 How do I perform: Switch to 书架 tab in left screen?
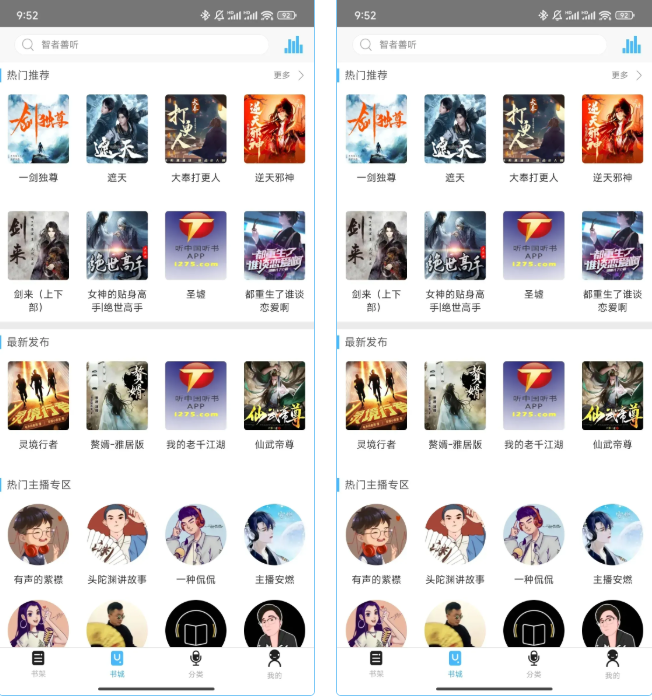point(38,664)
